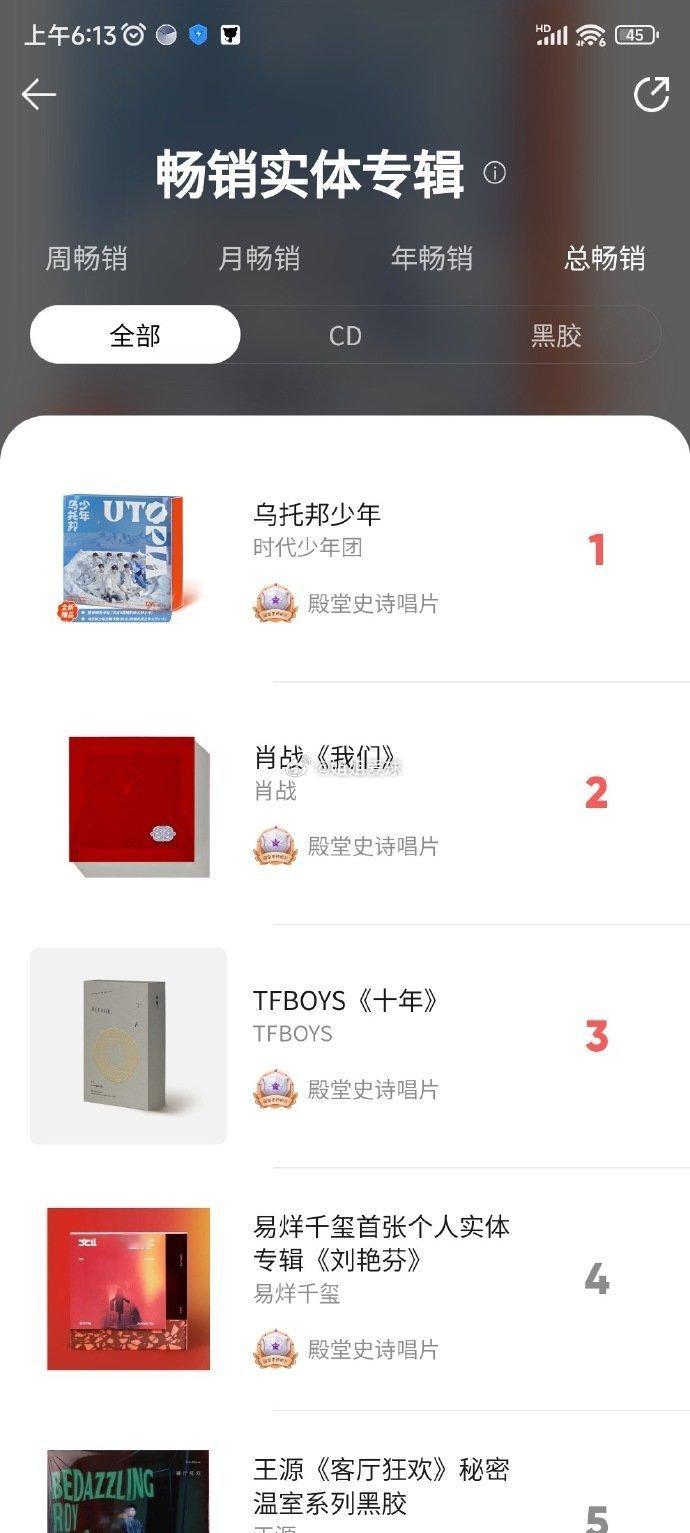Image resolution: width=690 pixels, height=1533 pixels.
Task: Share the 畅销实体专辑 chart
Action: (651, 95)
